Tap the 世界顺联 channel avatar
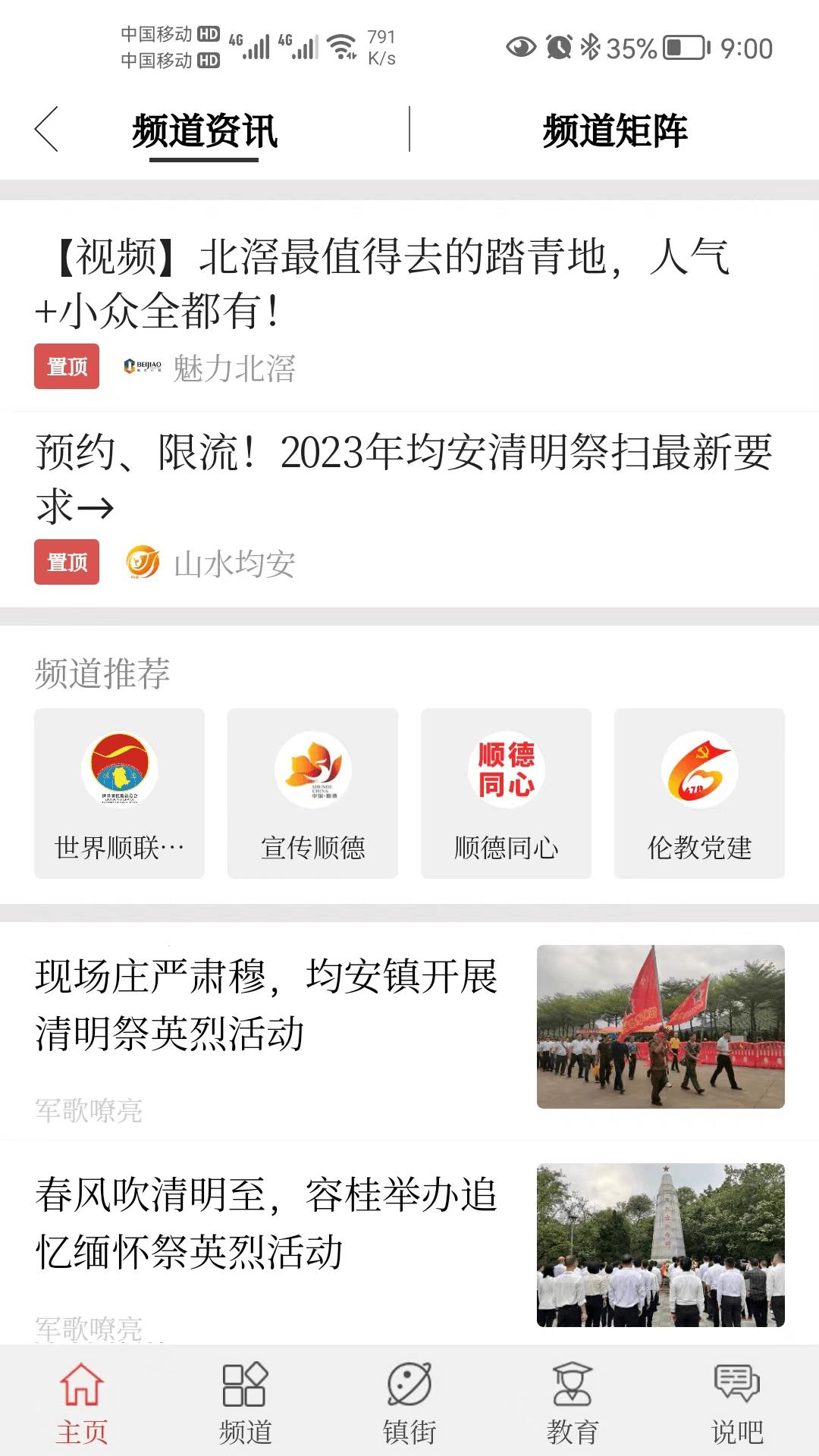This screenshot has height=1456, width=819. 119,769
